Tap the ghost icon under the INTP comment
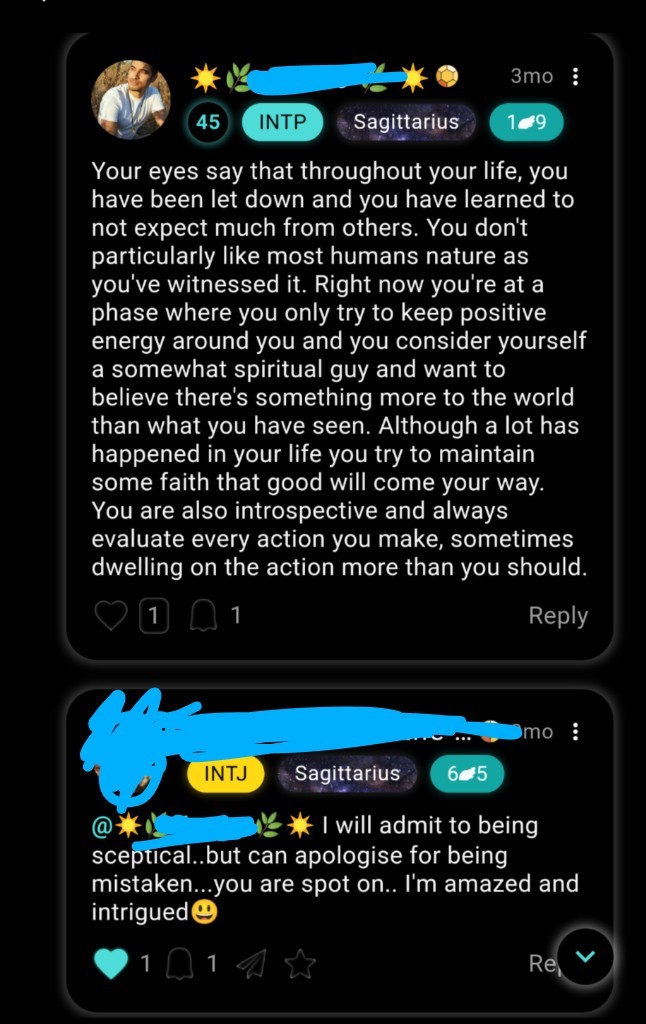This screenshot has height=1024, width=646. [x=204, y=616]
